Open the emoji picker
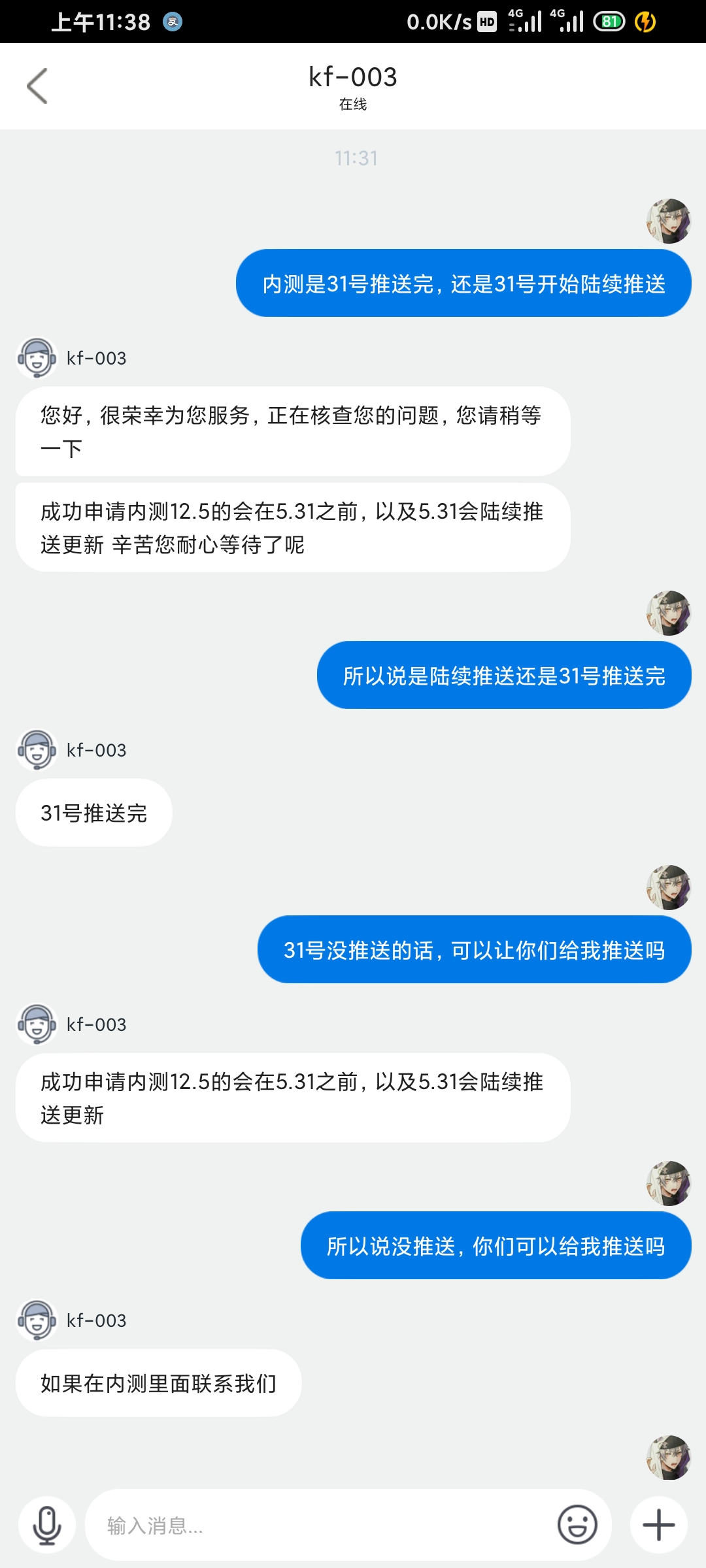Viewport: 706px width, 1568px height. pos(577,1525)
